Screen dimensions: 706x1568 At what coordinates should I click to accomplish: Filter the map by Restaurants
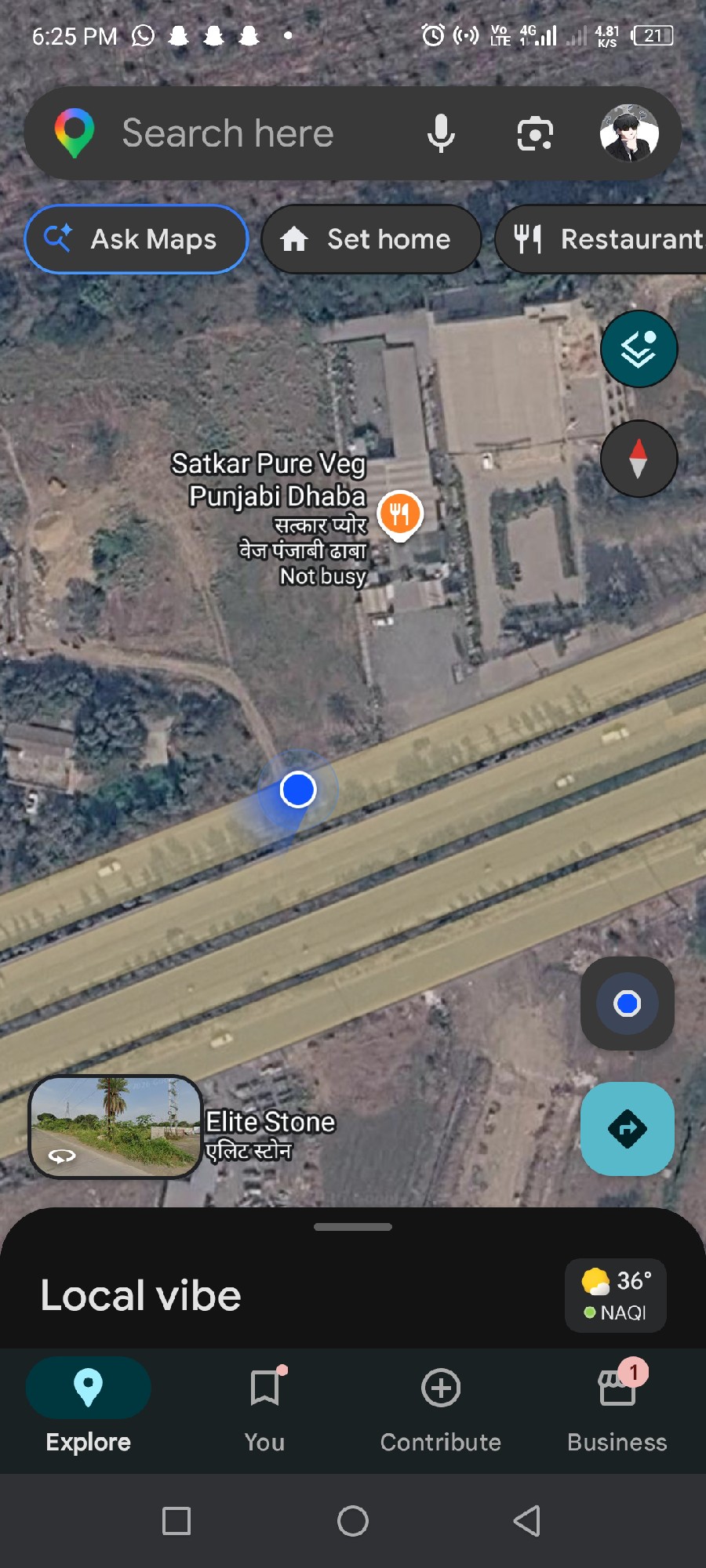click(x=601, y=239)
